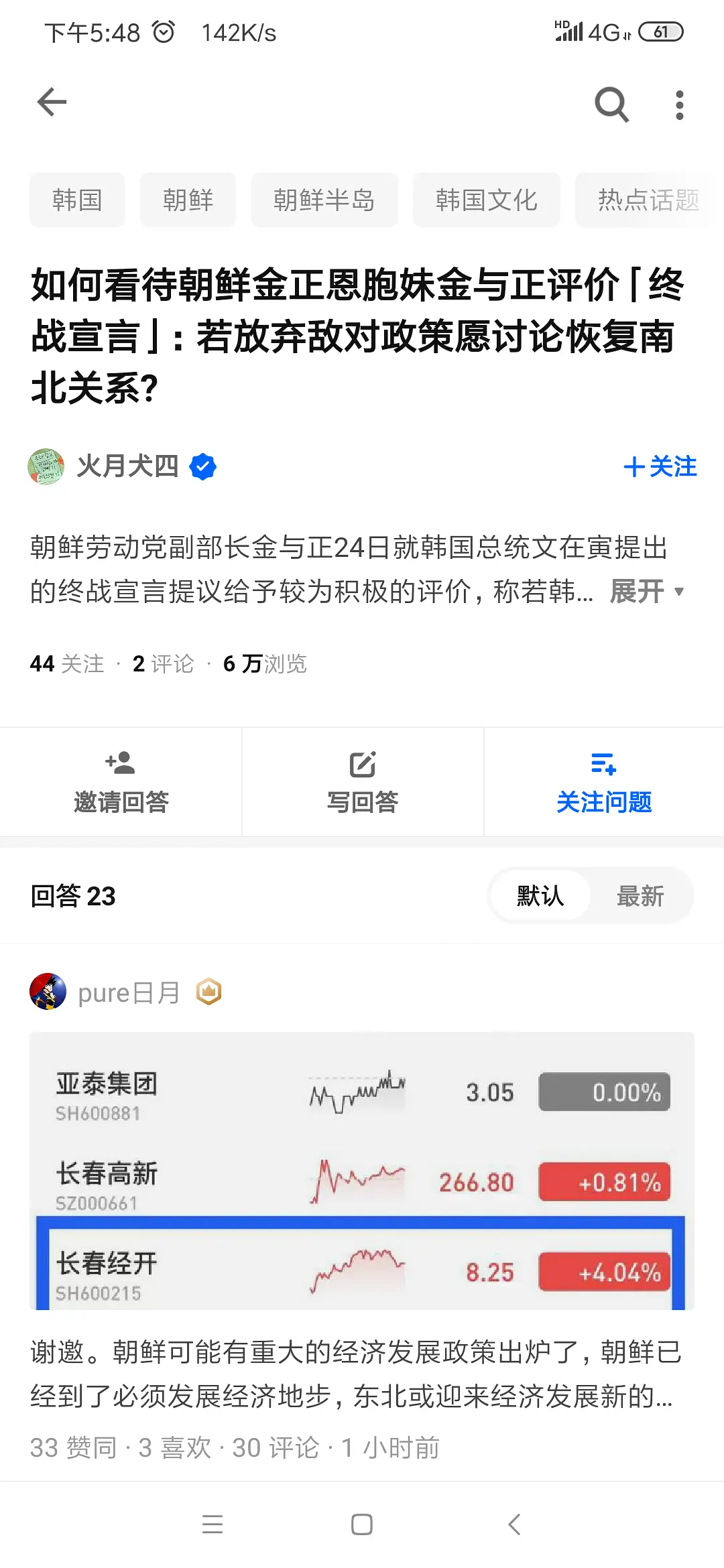Screen dimensions: 724x1568
Task: Switch answer sorting to 最新
Action: click(x=640, y=896)
